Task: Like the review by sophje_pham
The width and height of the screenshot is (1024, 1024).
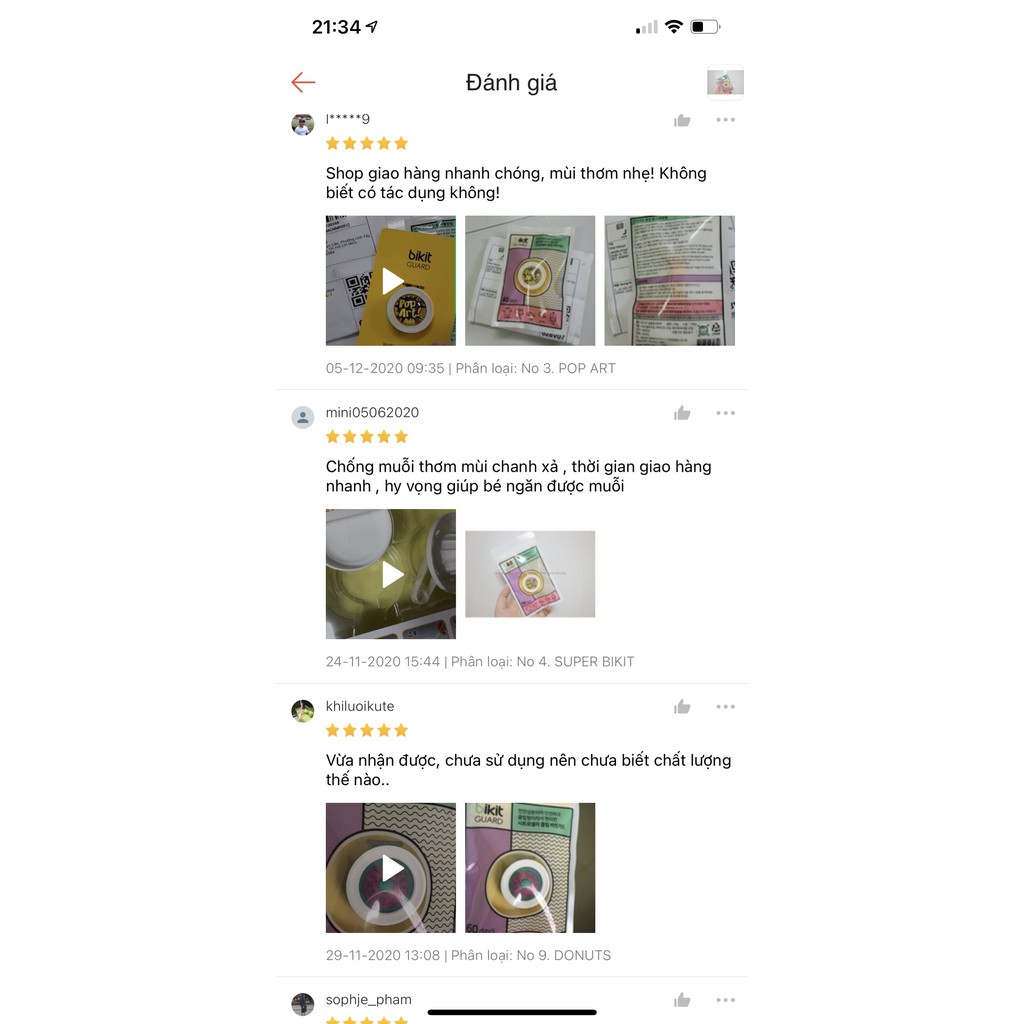Action: pyautogui.click(x=682, y=1000)
